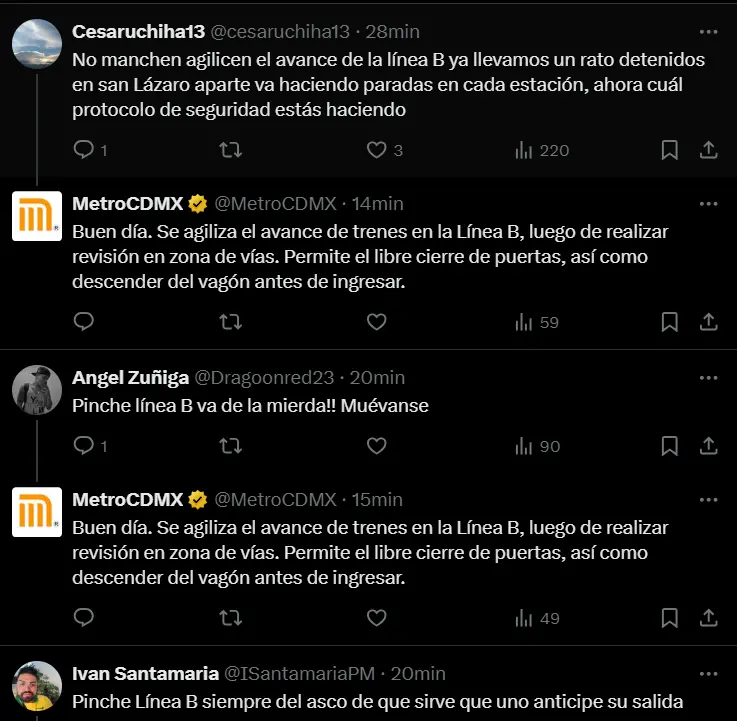Share MetroCDMX's 15min tweet

point(708,618)
